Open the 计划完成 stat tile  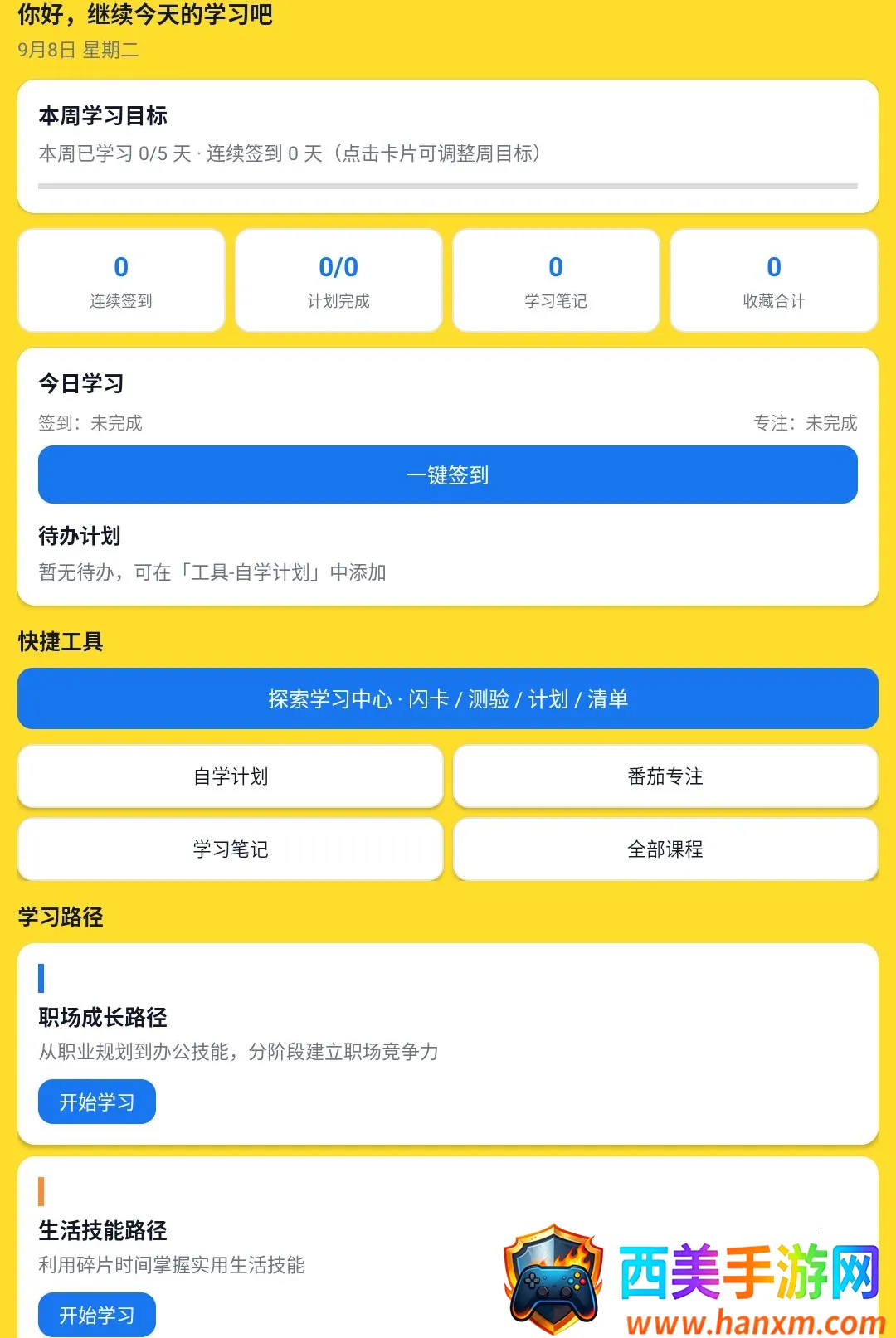point(338,280)
